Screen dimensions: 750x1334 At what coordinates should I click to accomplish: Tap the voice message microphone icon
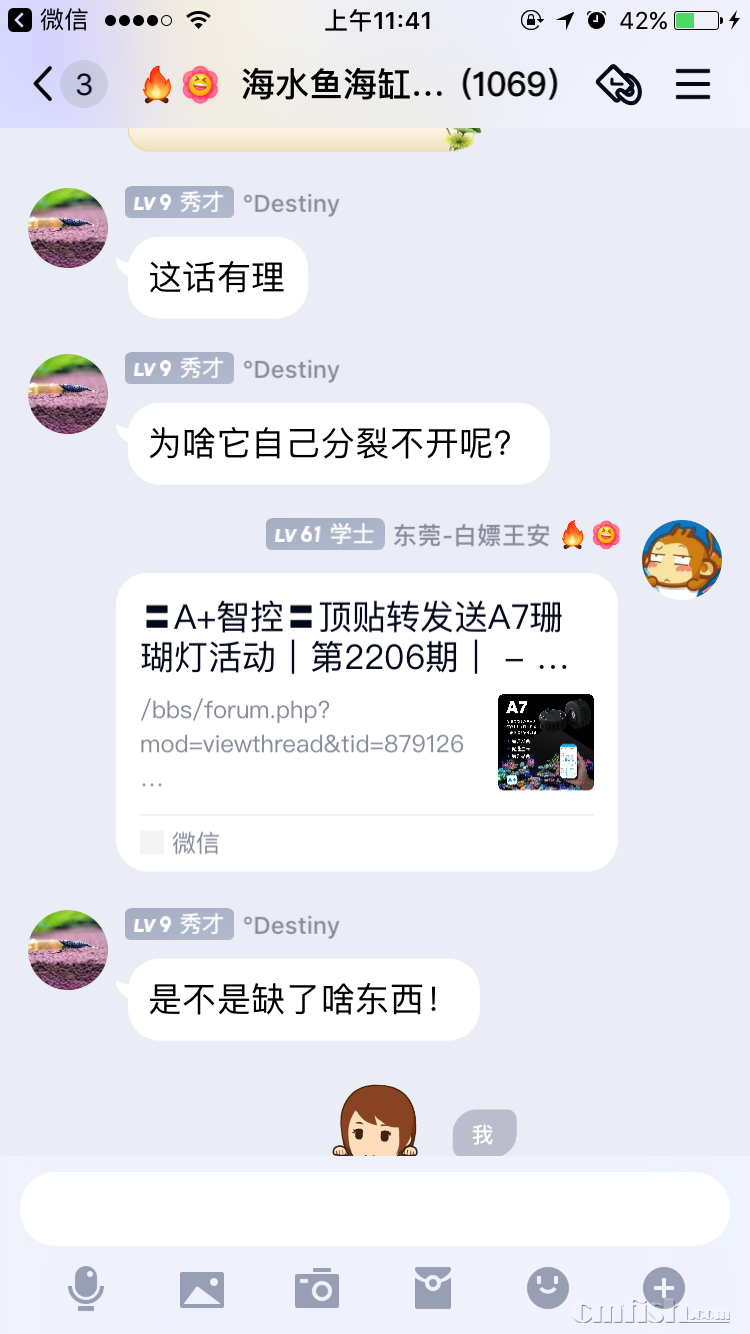(x=87, y=1288)
